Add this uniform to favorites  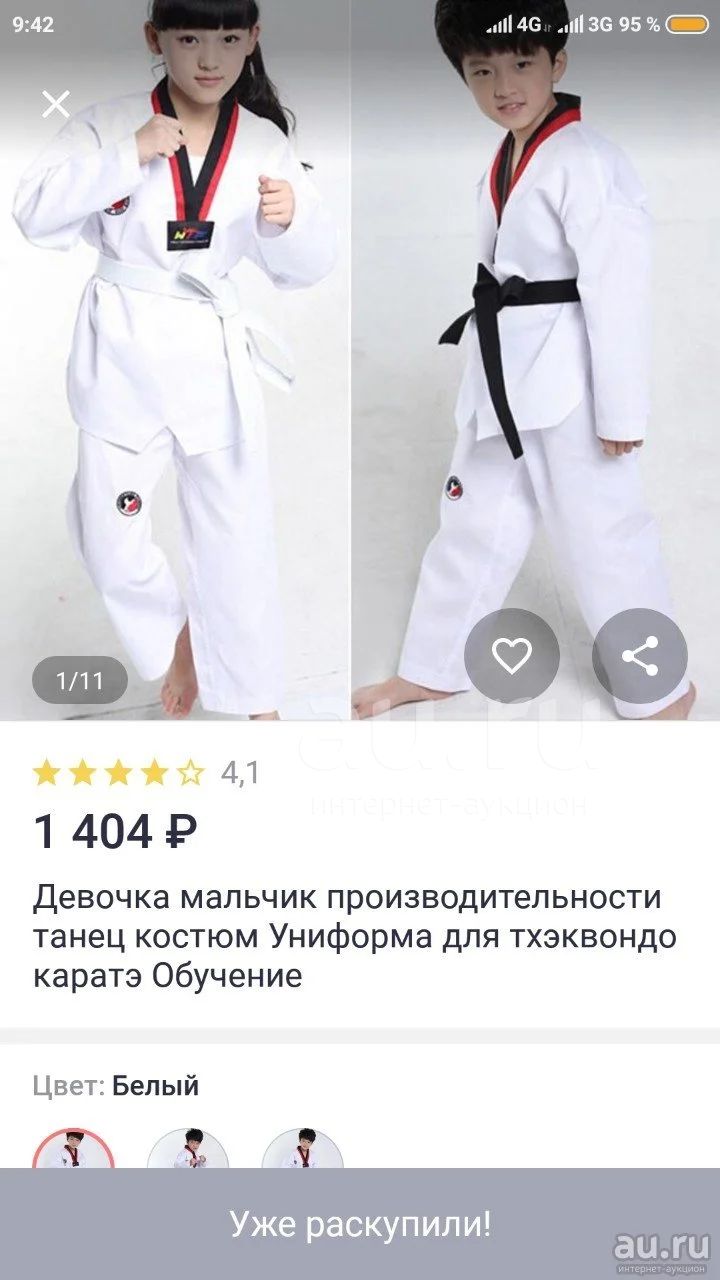[512, 656]
